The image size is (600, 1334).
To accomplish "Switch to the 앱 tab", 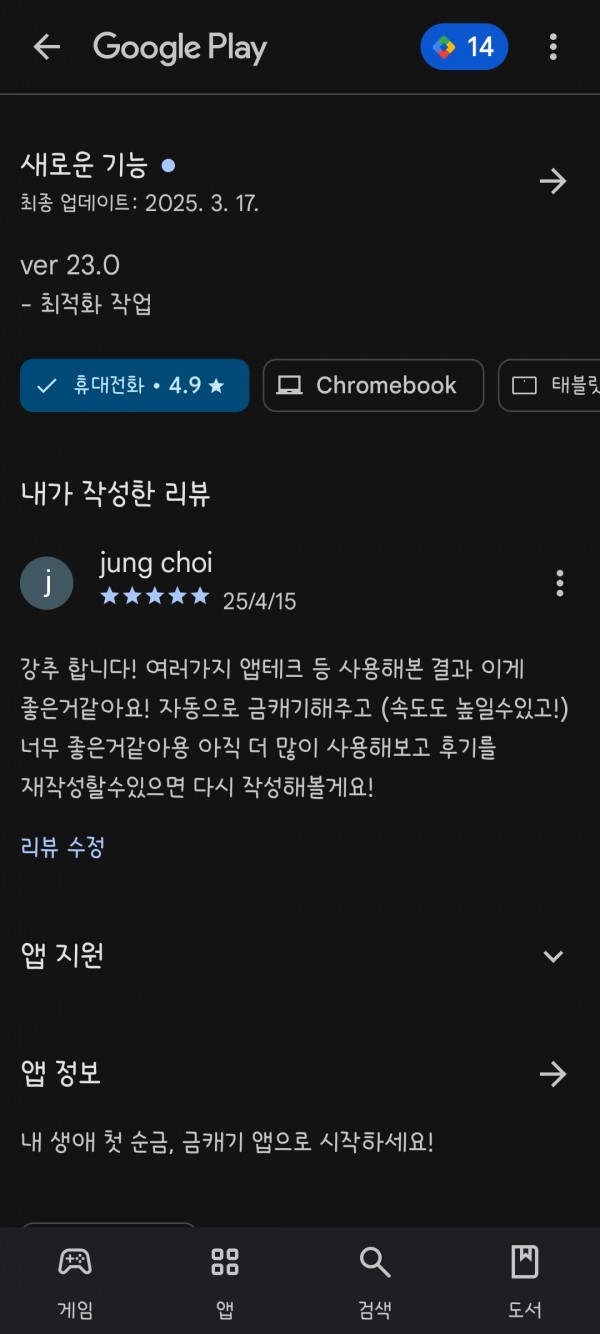I will 225,1283.
